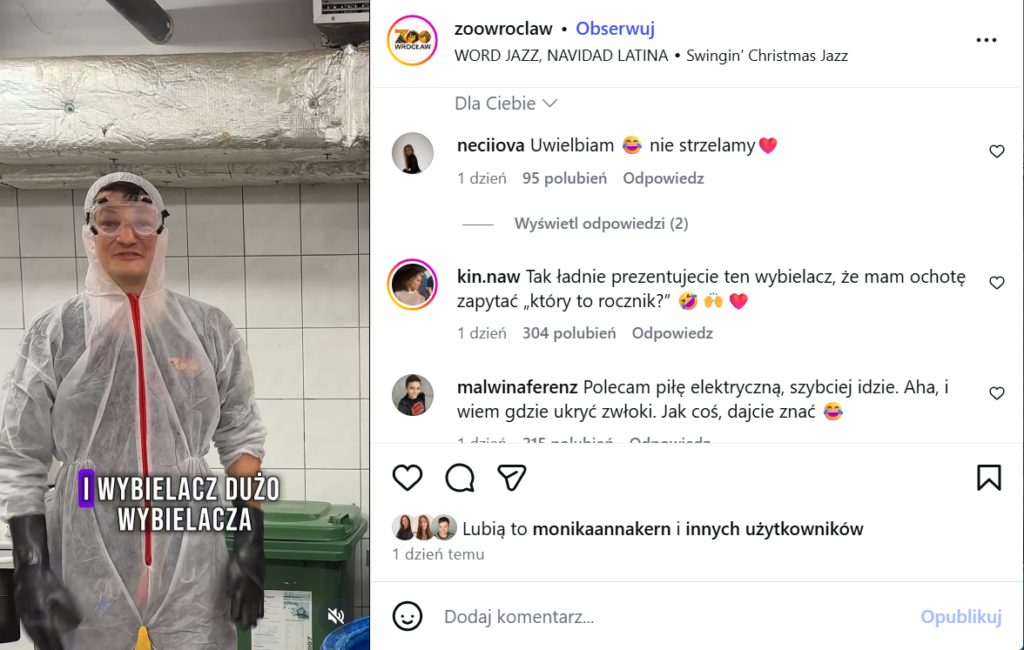1024x650 pixels.
Task: Like kin.naw's comment
Action: pyautogui.click(x=996, y=283)
